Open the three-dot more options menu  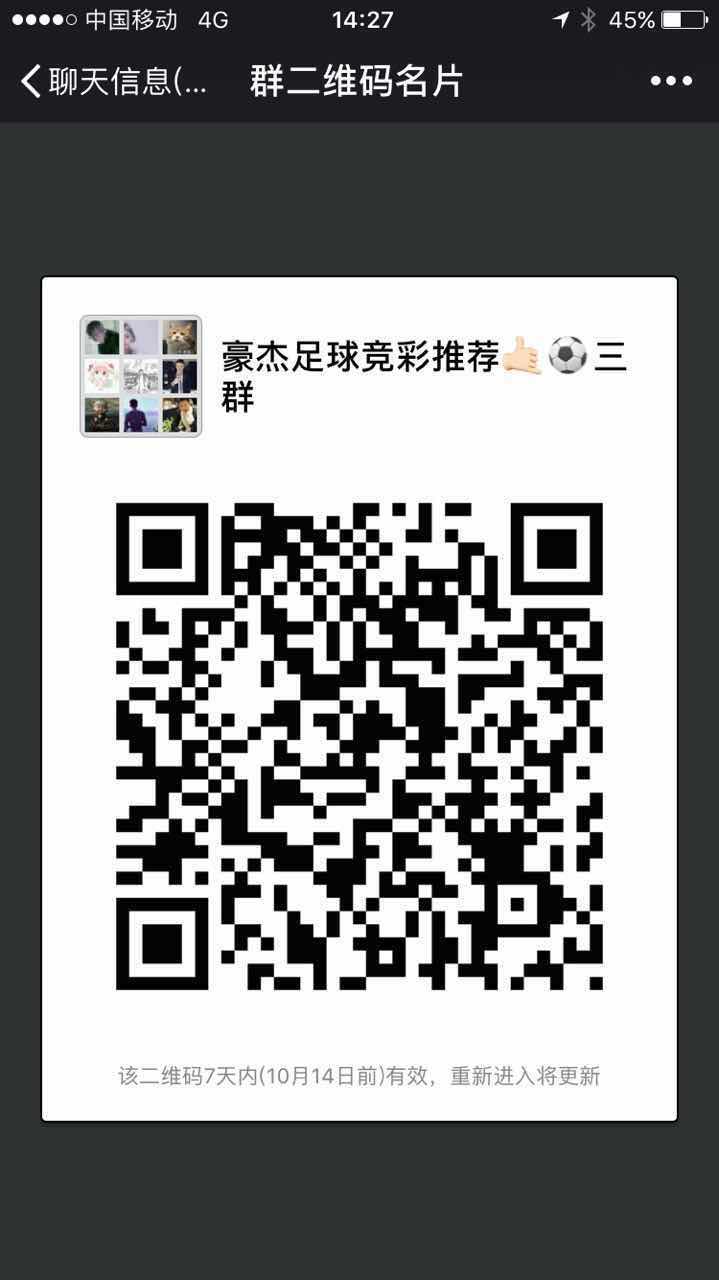click(x=671, y=82)
